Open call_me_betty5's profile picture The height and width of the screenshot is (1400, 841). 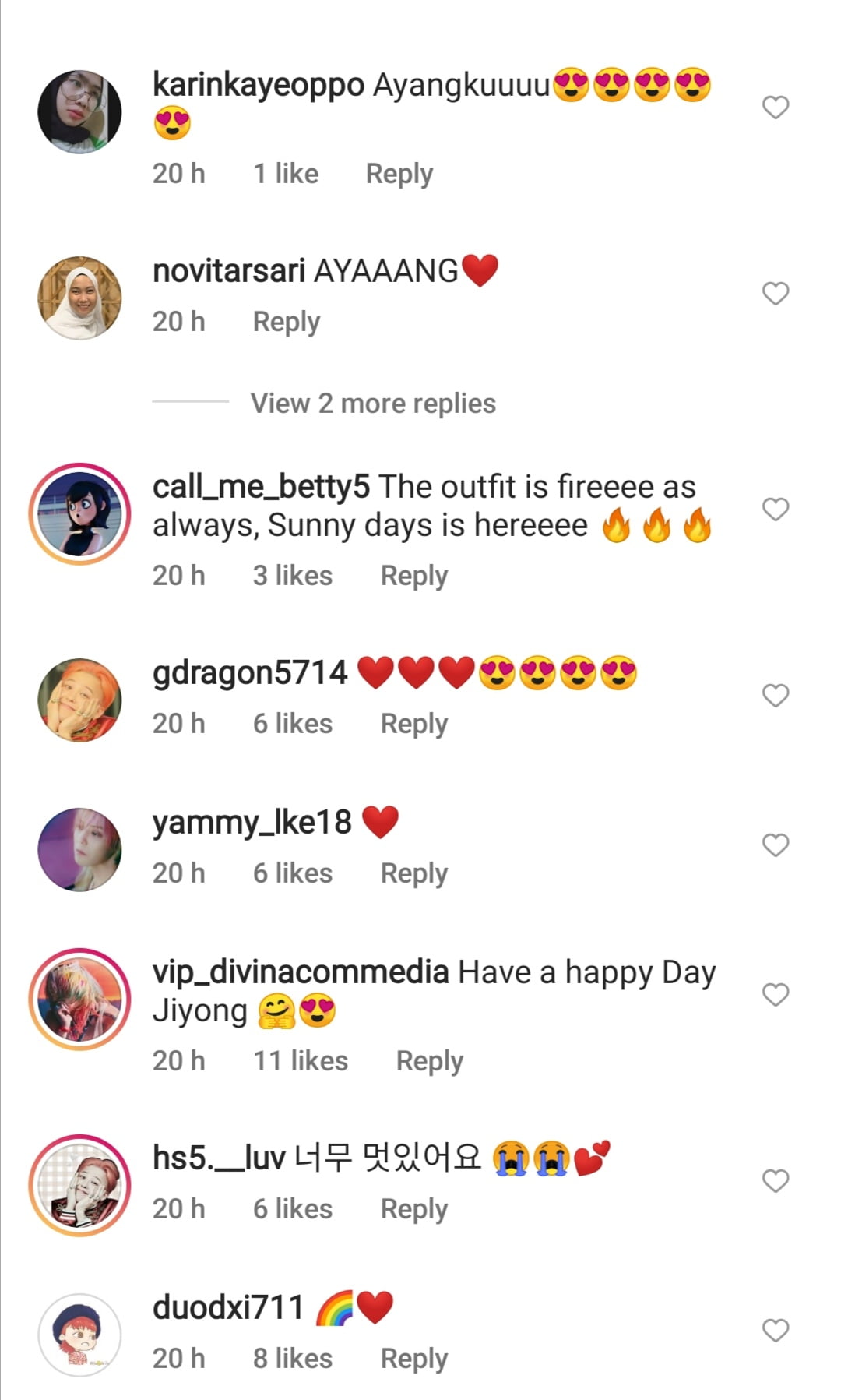point(79,513)
